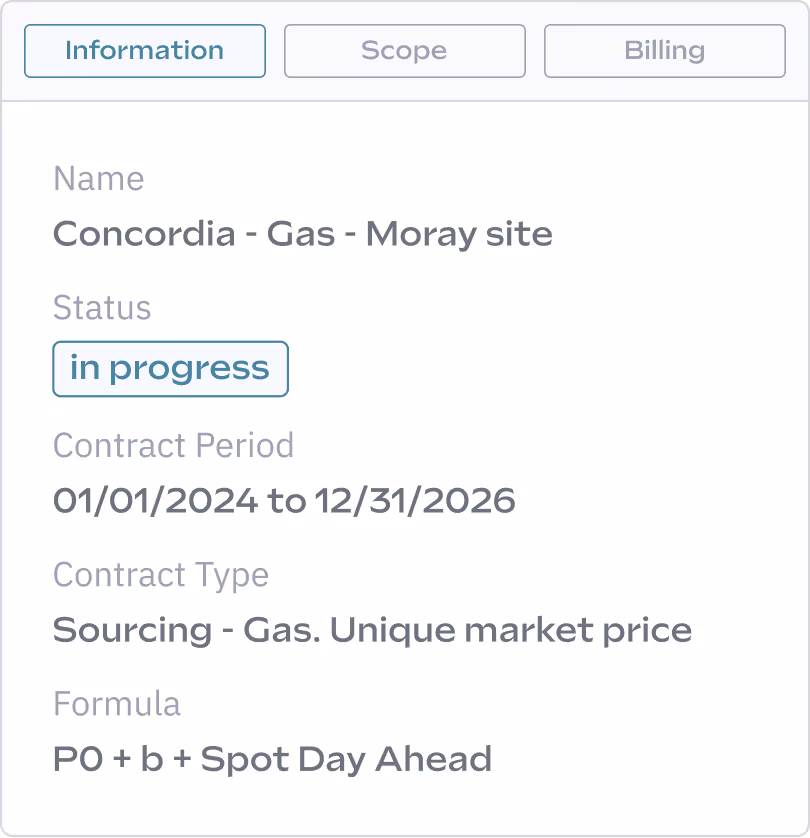Click the Name field label
The width and height of the screenshot is (810, 838).
98,178
